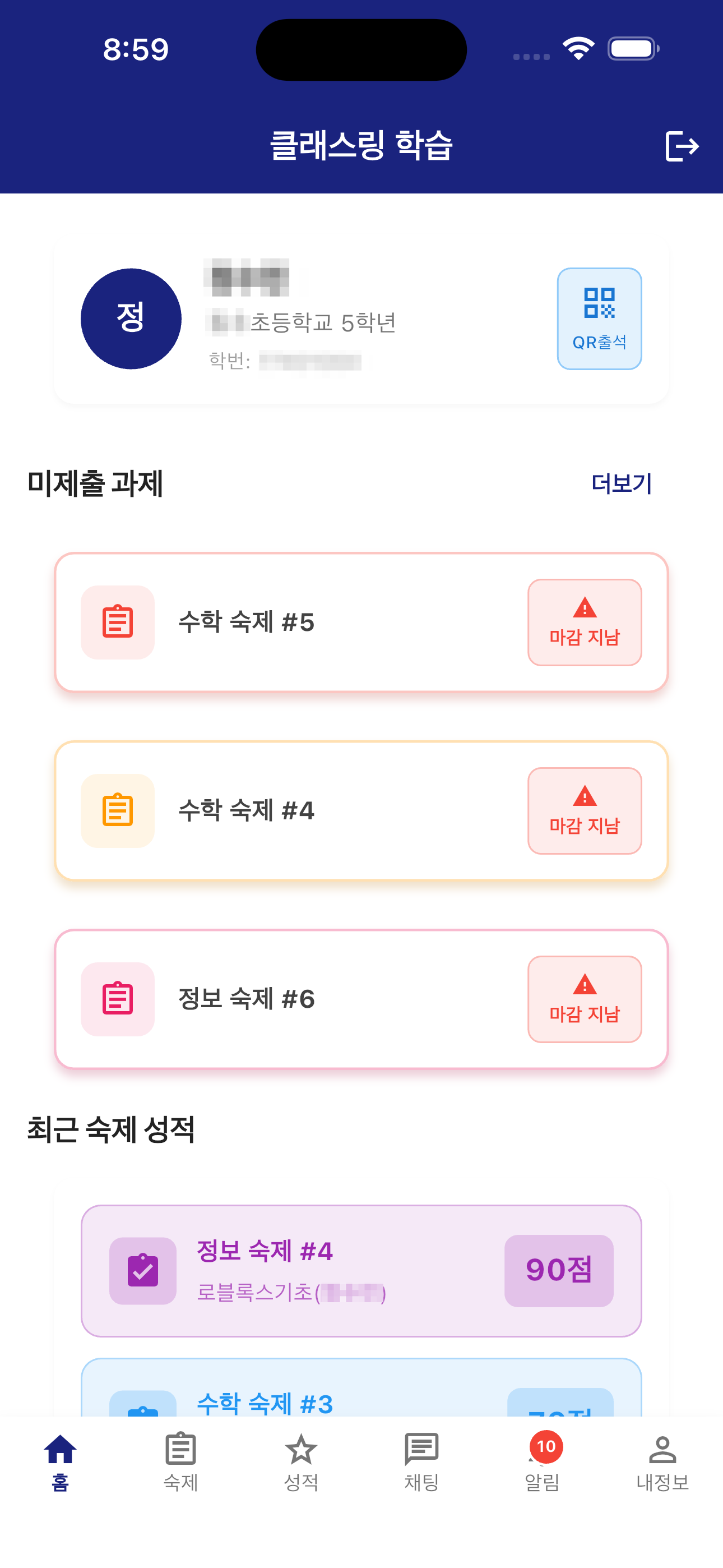Click the orange clipboard icon on 수학 숙제 #4
This screenshot has height=1568, width=723.
[x=118, y=810]
